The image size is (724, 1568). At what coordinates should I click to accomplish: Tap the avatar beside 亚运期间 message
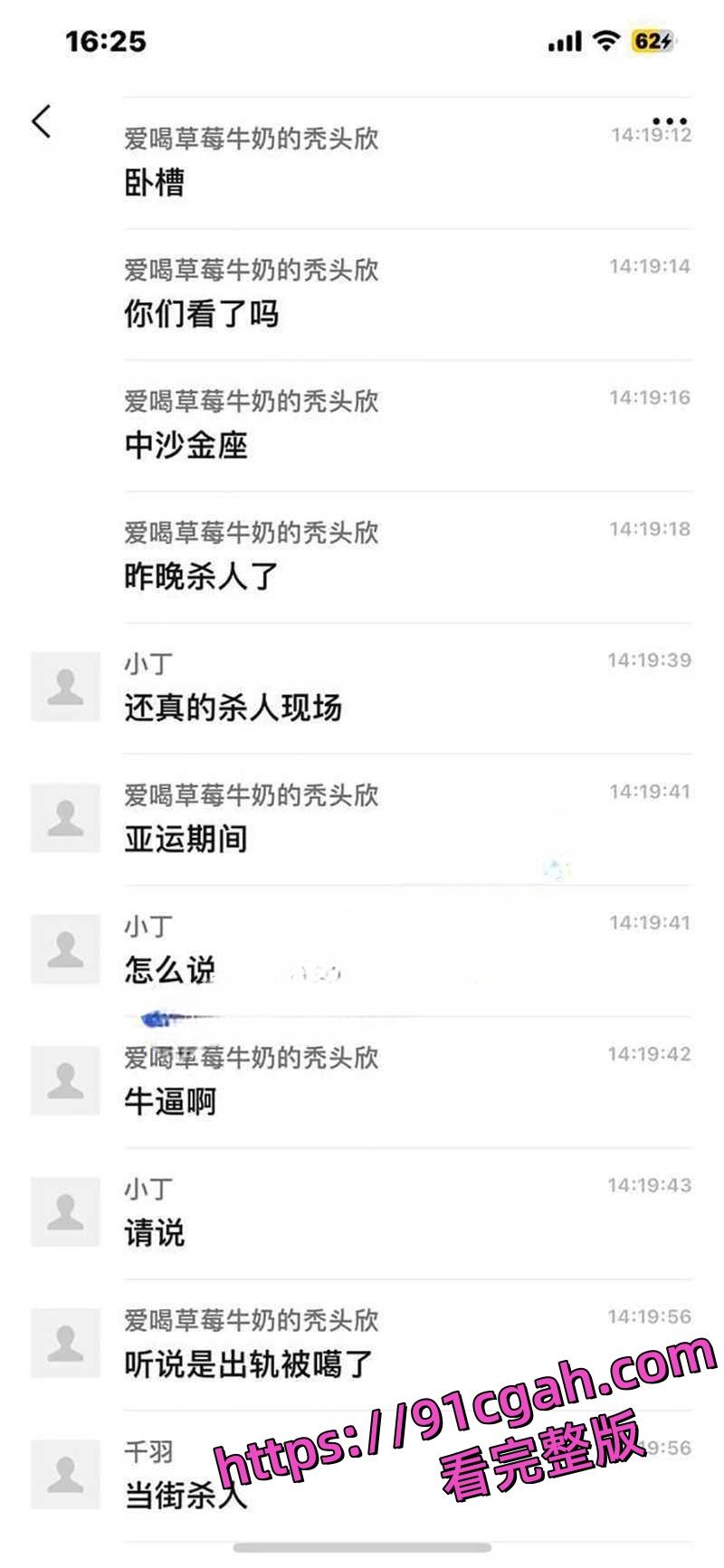[64, 817]
